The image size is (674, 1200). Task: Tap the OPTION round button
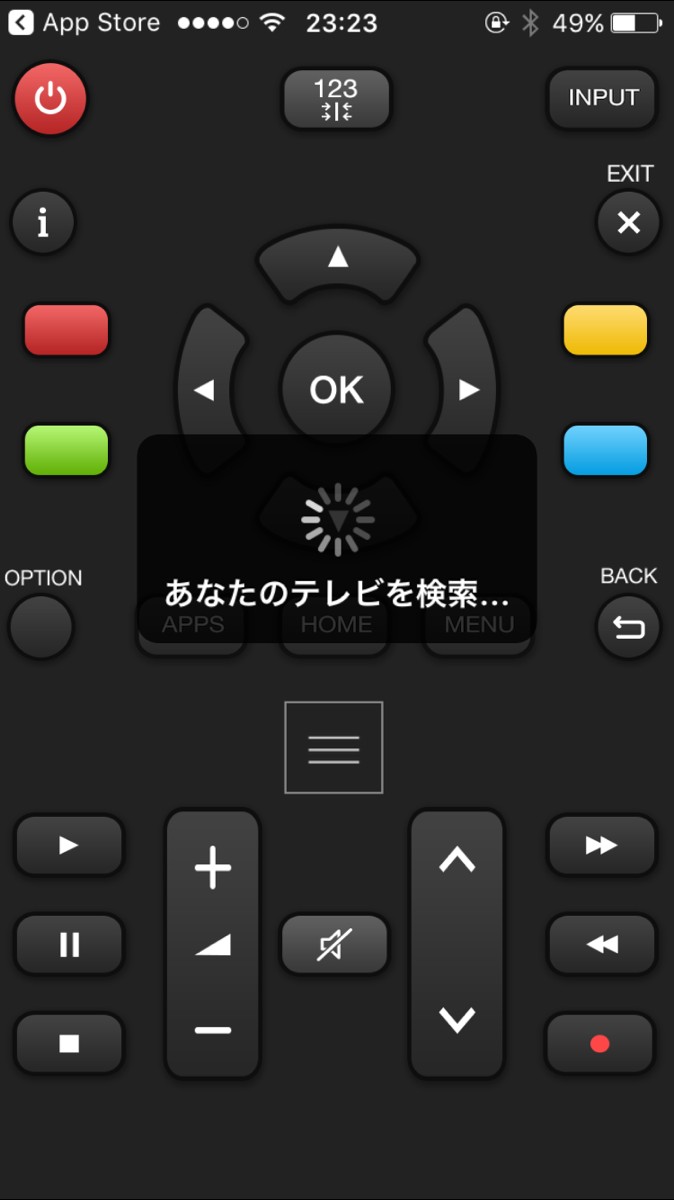(41, 628)
